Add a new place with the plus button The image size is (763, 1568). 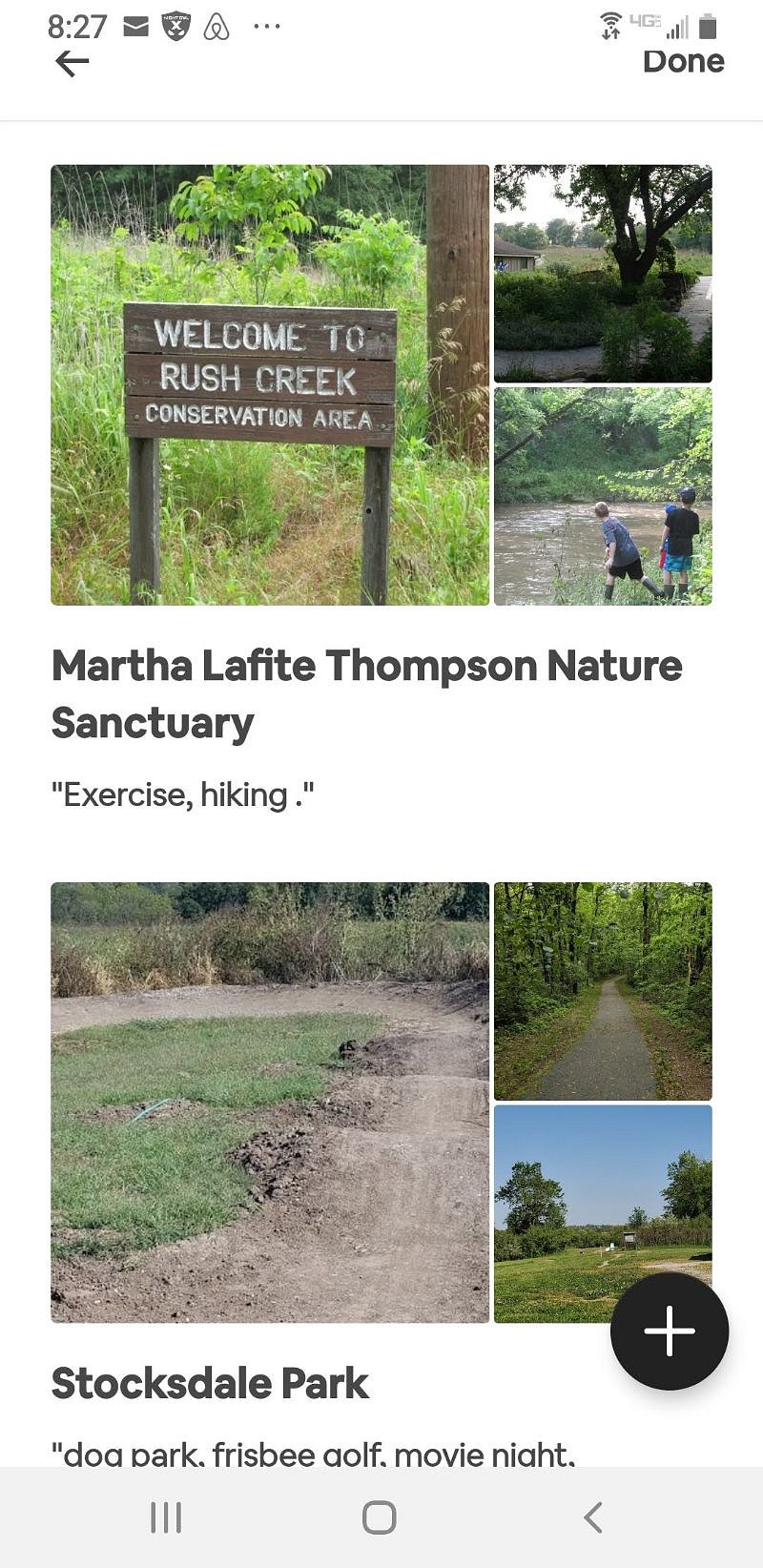[x=670, y=1331]
